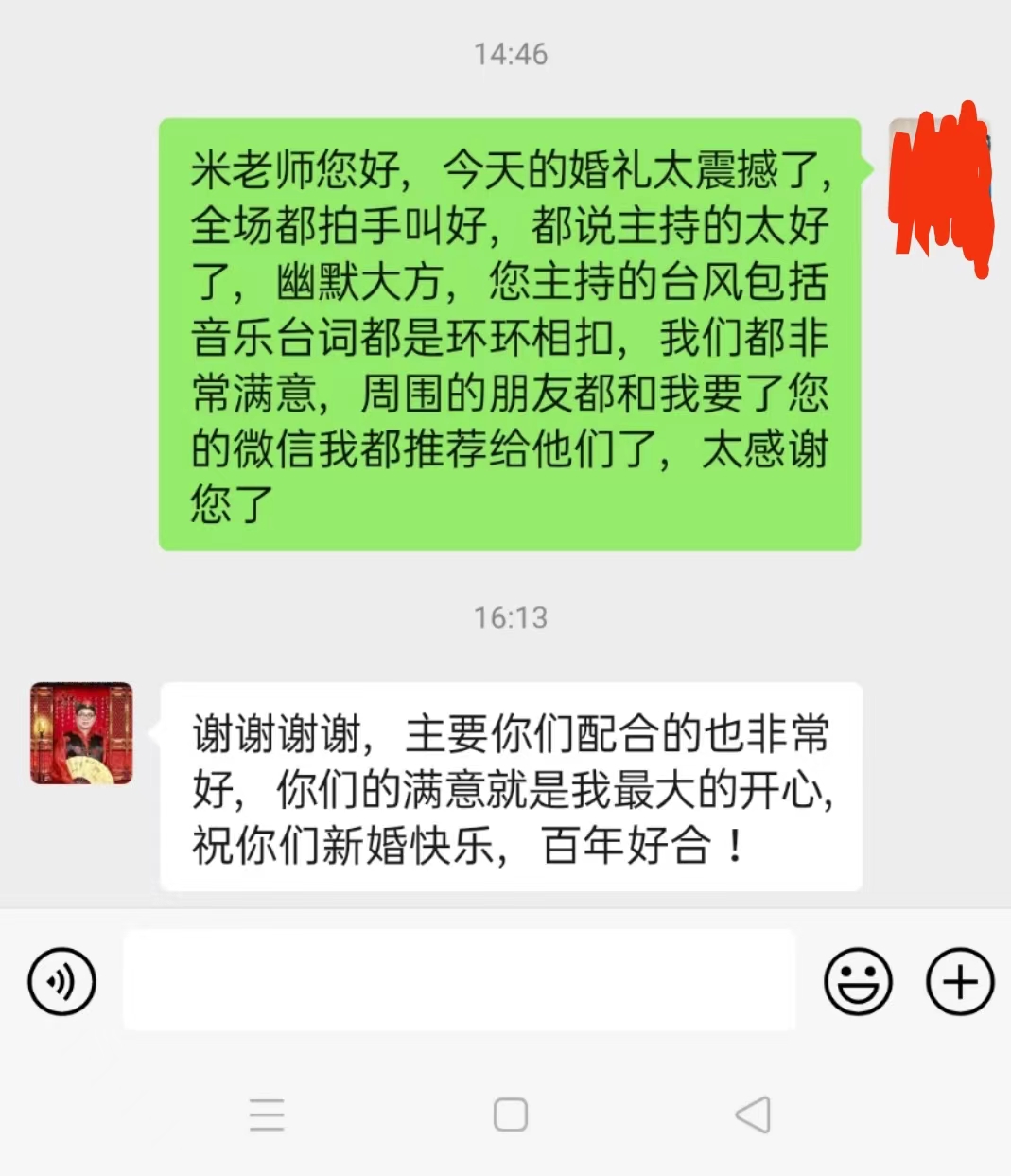Switch to voice message input
The height and width of the screenshot is (1176, 1011).
tap(62, 982)
